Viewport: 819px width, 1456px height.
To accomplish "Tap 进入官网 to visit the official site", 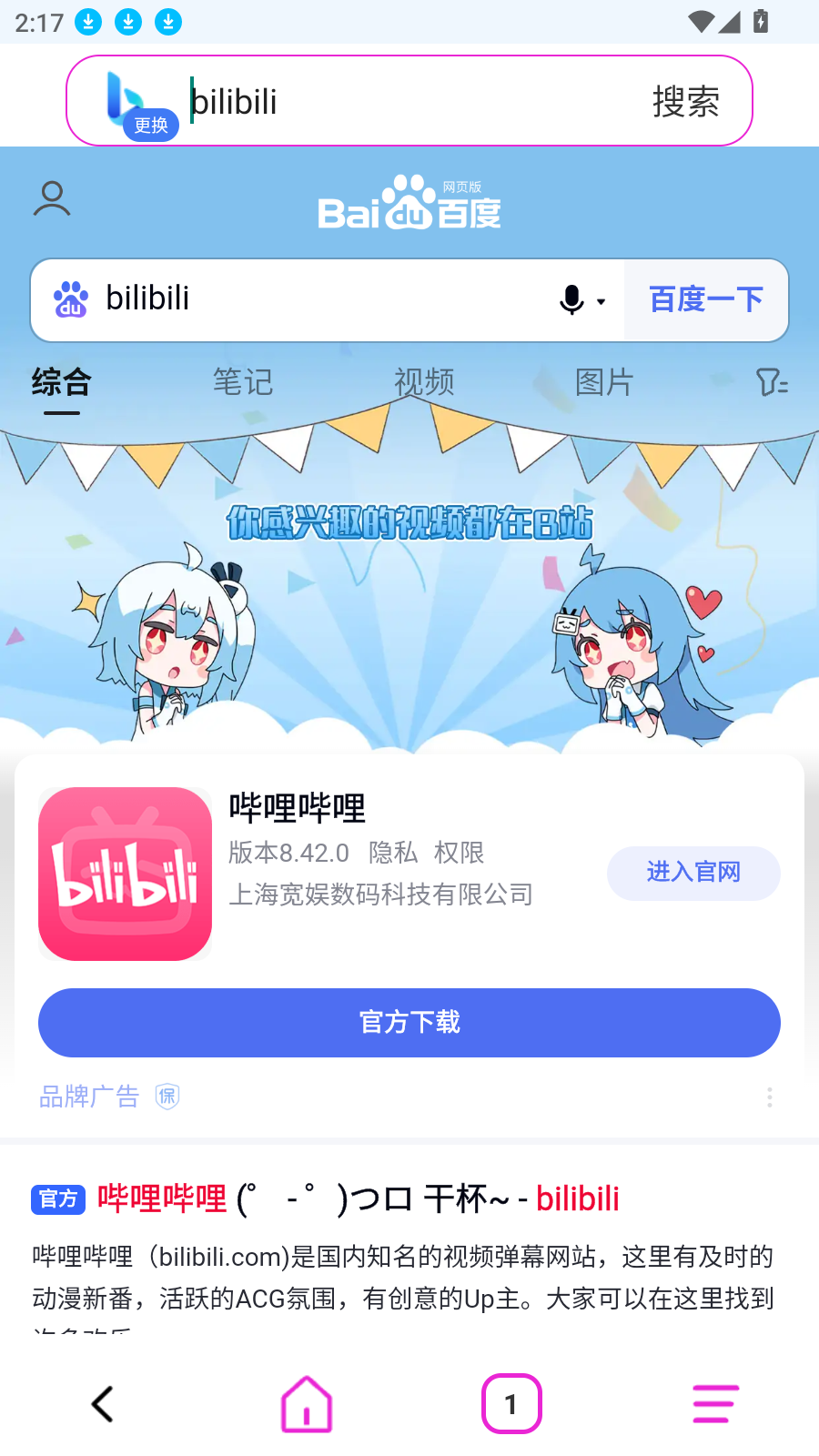I will pyautogui.click(x=693, y=873).
